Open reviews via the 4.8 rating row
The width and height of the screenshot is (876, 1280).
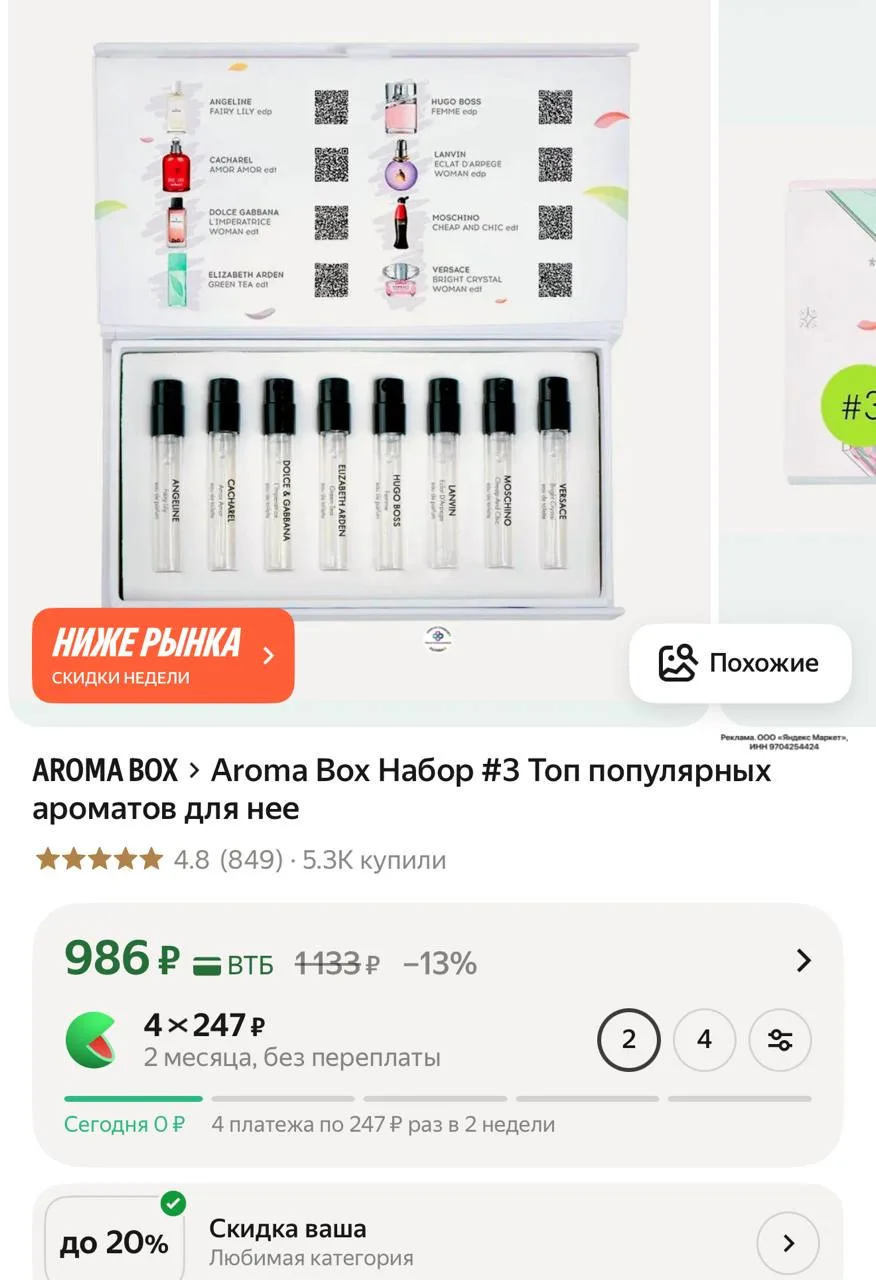click(240, 859)
